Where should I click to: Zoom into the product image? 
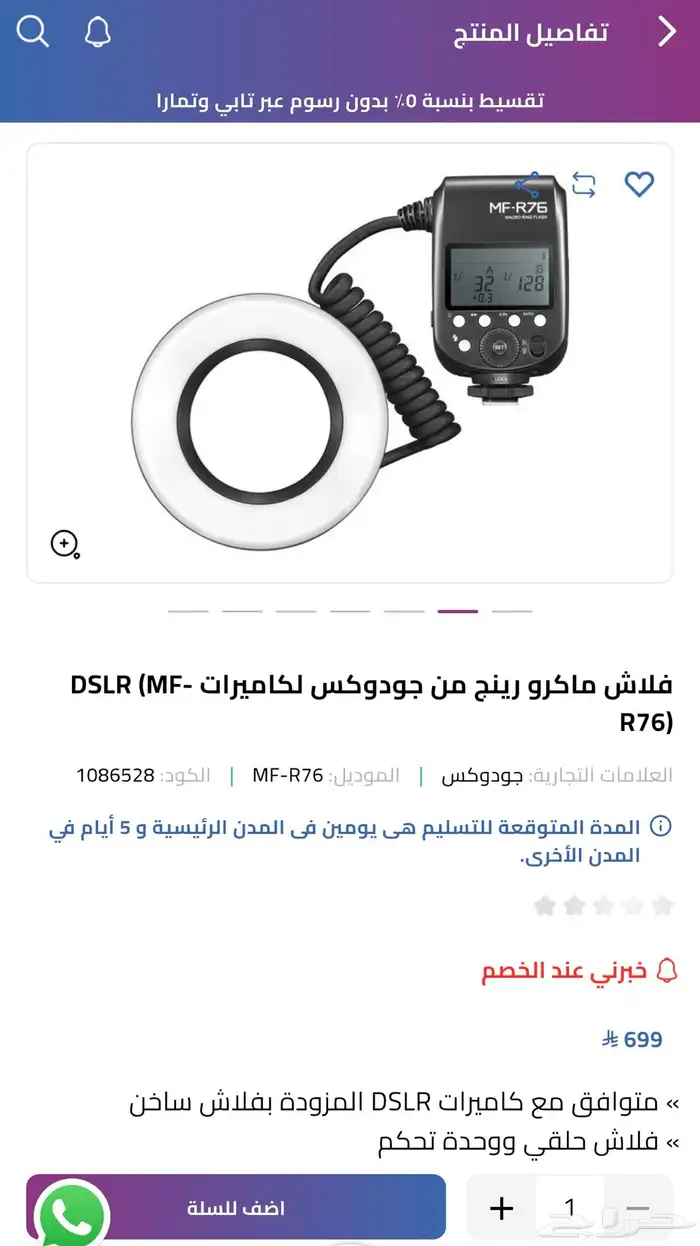click(x=64, y=543)
